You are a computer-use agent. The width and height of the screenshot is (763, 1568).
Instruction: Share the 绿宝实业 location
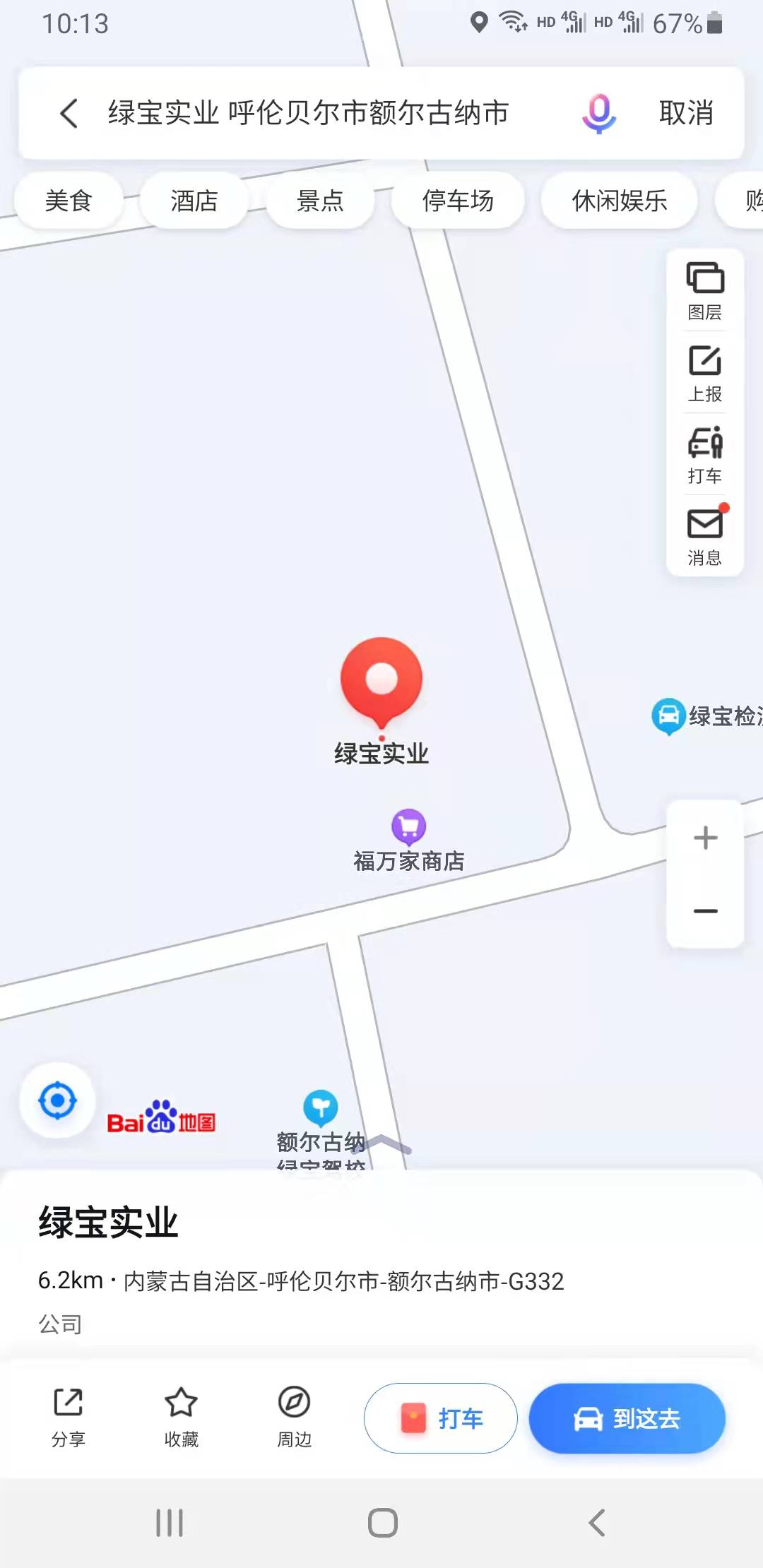pyautogui.click(x=69, y=1417)
